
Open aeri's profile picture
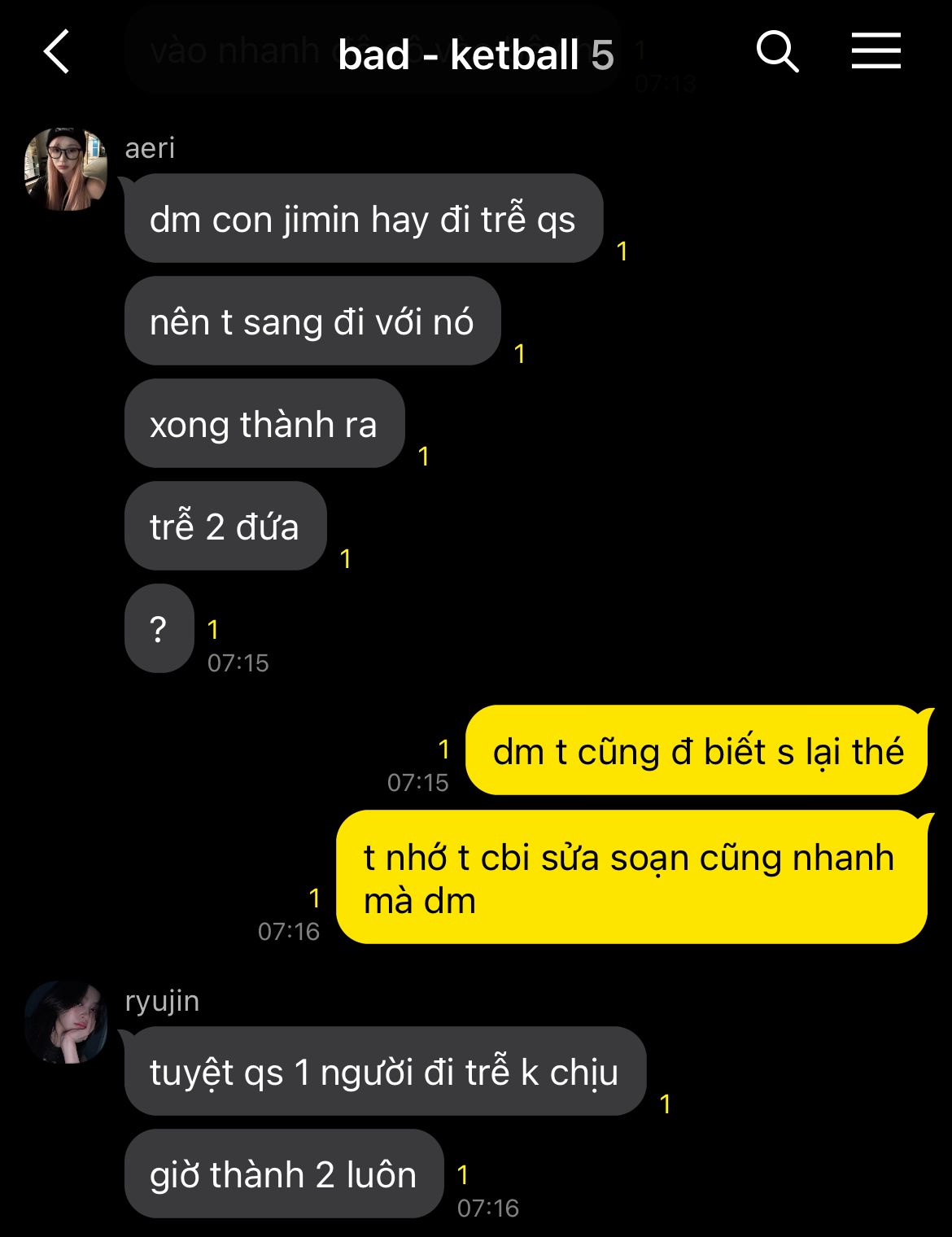66,169
